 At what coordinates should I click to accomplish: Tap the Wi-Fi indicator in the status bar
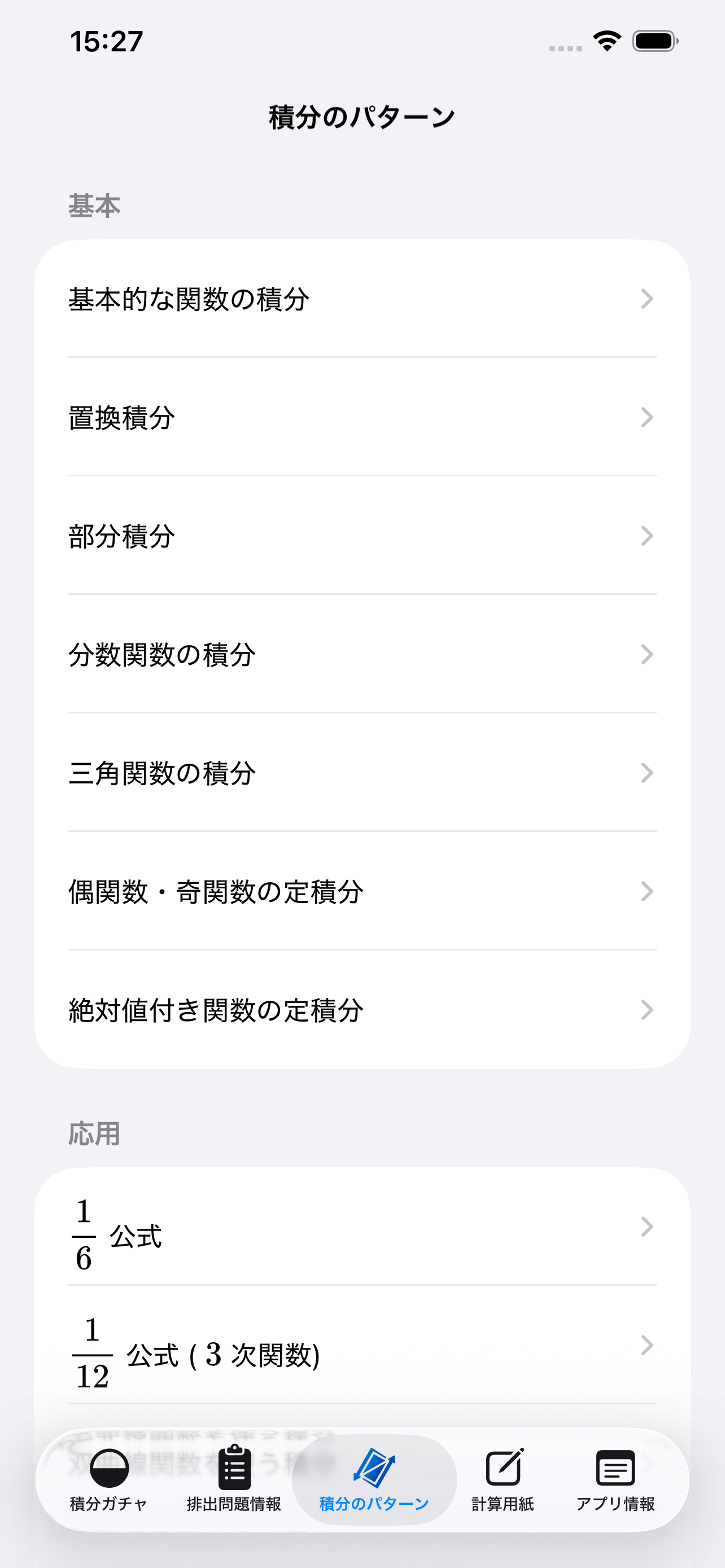coord(606,40)
